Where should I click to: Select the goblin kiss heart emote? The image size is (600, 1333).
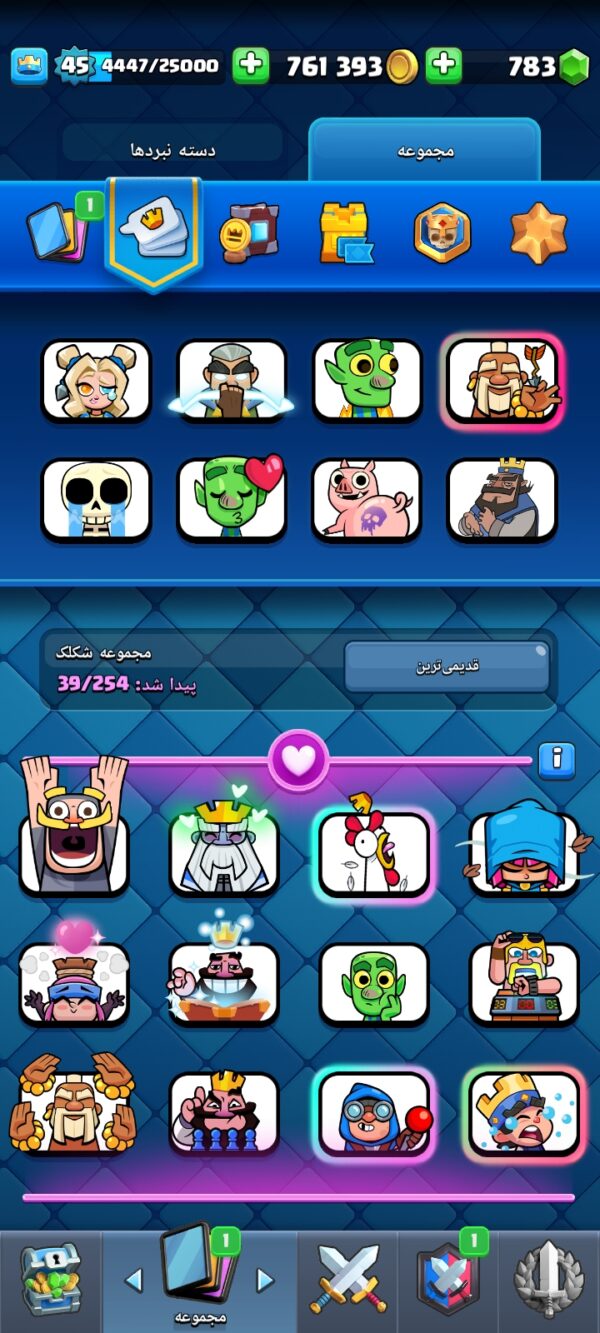pyautogui.click(x=232, y=497)
